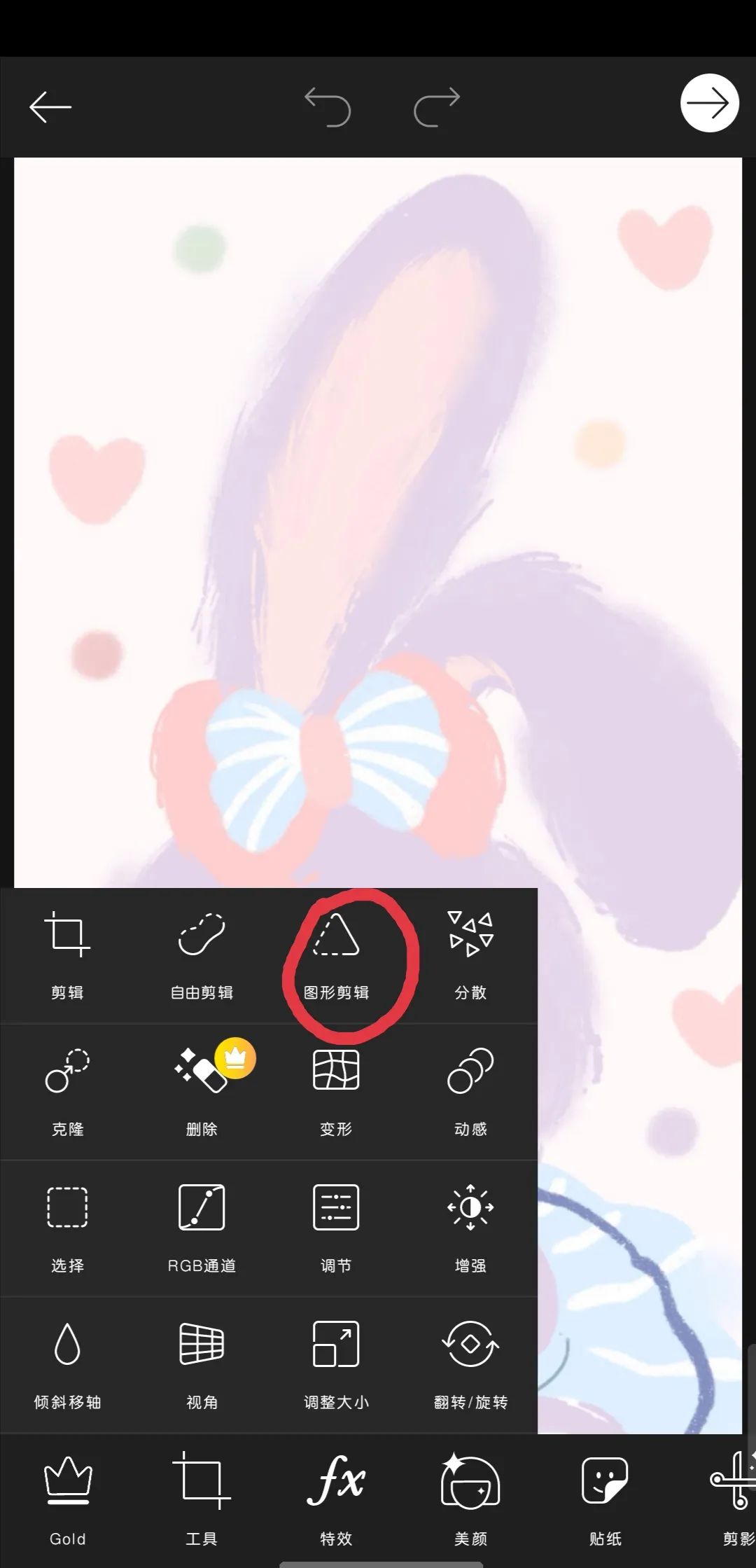Switch to the 特效 effects tab
This screenshot has width=756, height=1568.
coord(336,1499)
